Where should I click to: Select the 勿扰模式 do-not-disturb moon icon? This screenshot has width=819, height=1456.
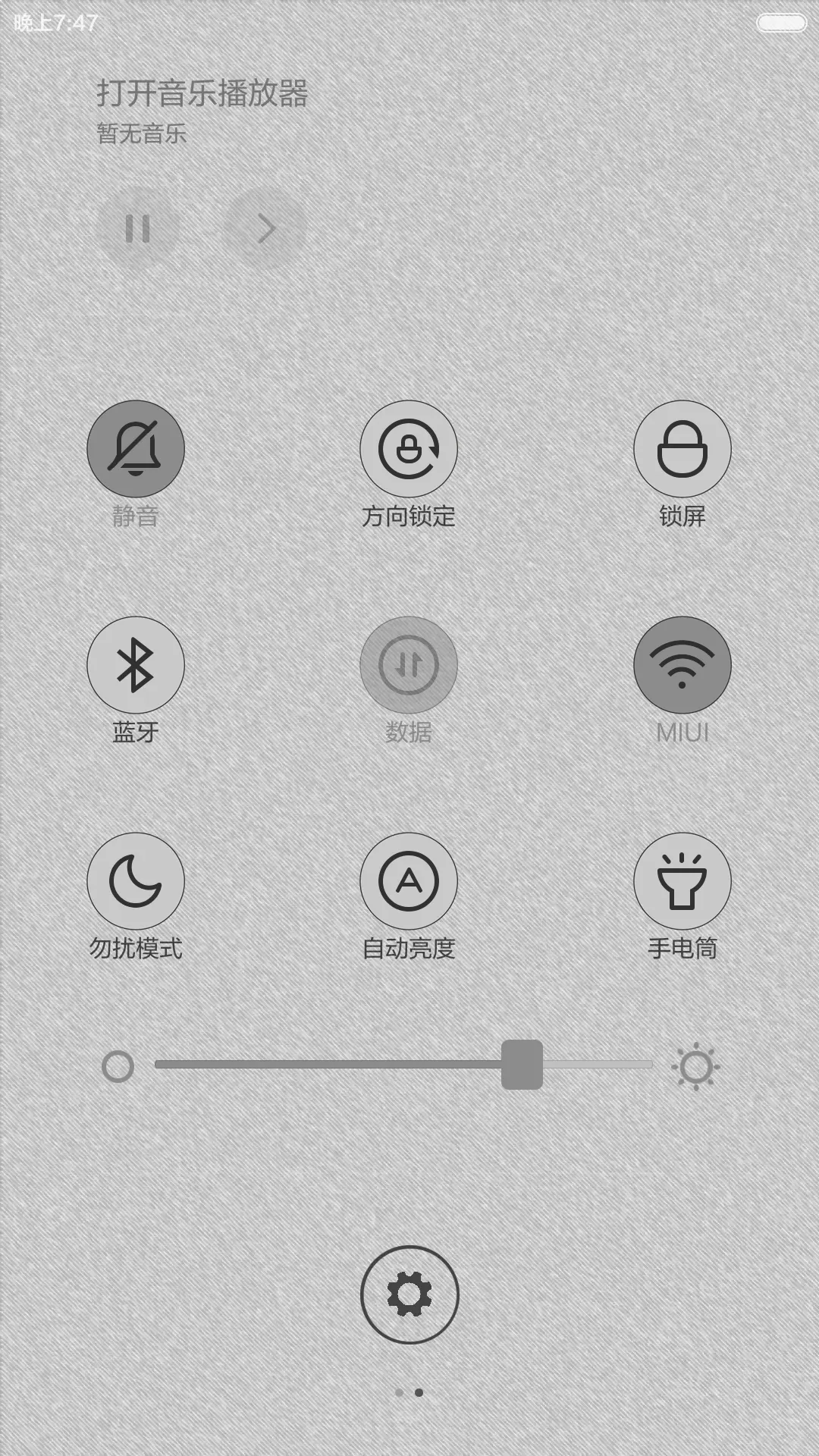click(x=136, y=880)
